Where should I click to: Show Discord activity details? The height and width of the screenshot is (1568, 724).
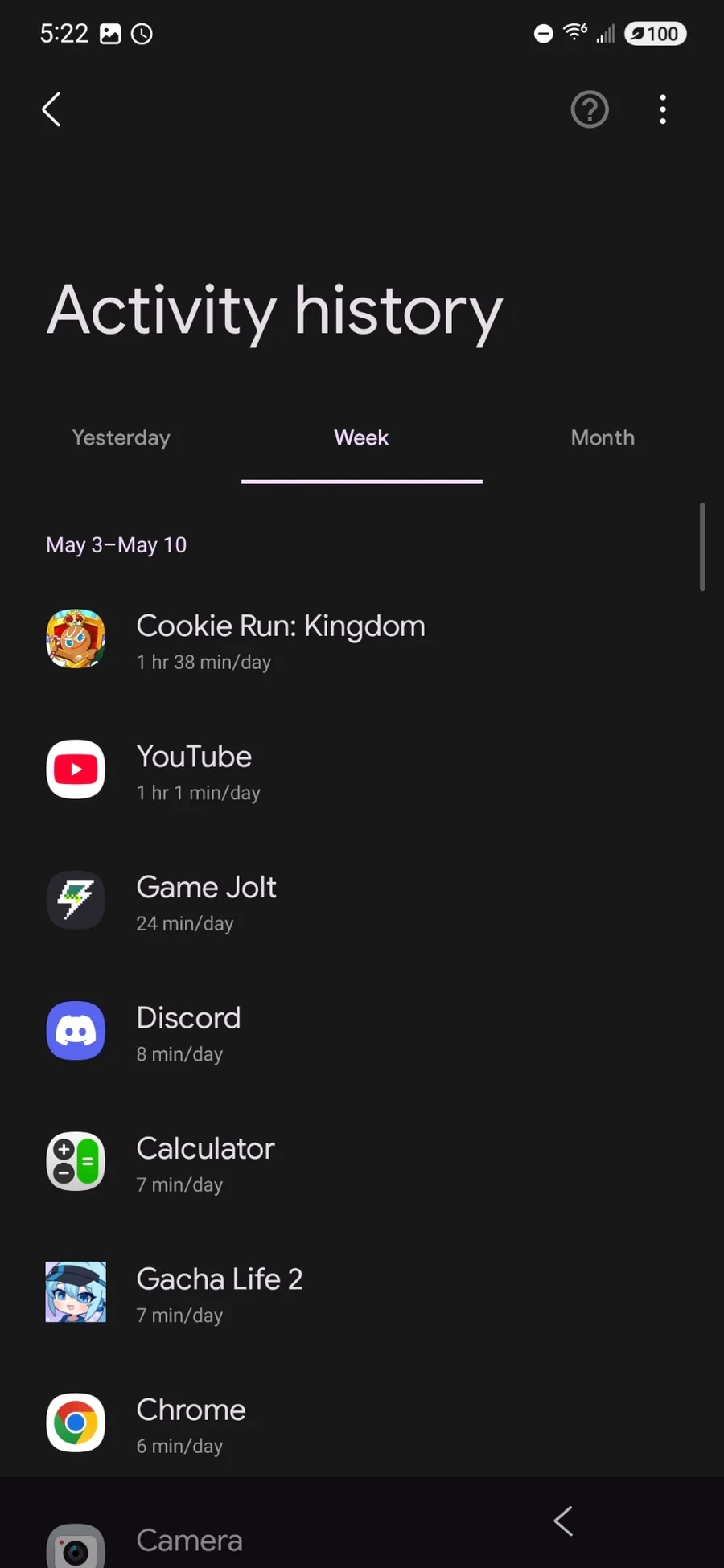(188, 1032)
